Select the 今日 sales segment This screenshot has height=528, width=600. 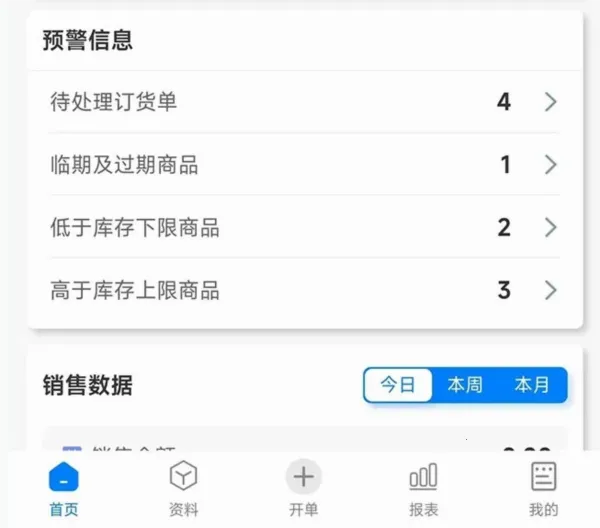[x=398, y=385]
